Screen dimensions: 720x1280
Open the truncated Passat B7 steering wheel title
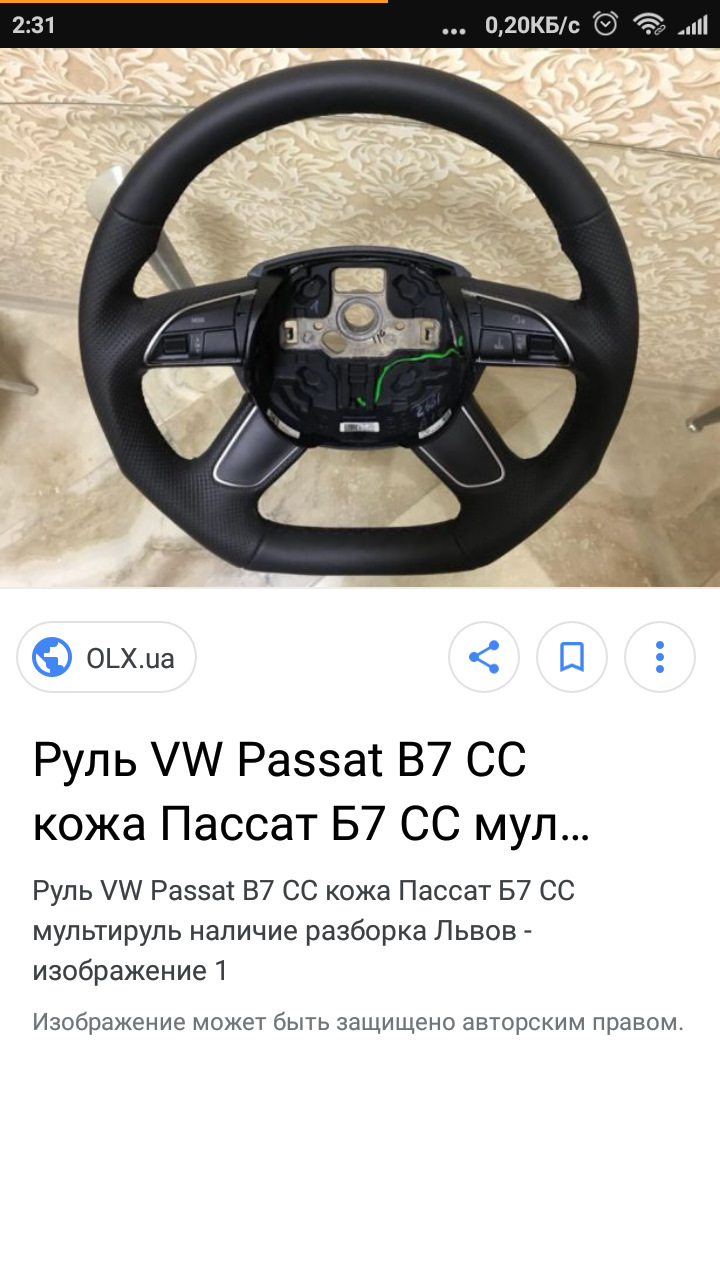[x=280, y=790]
